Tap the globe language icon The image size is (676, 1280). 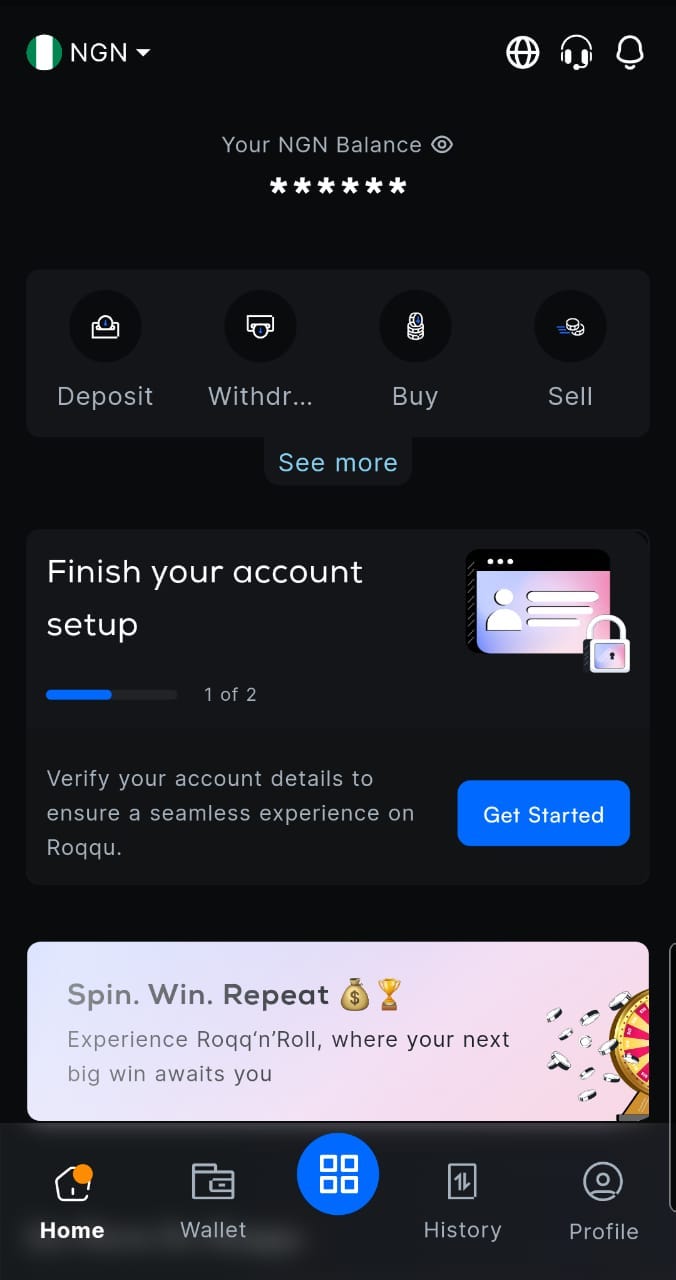pyautogui.click(x=522, y=53)
